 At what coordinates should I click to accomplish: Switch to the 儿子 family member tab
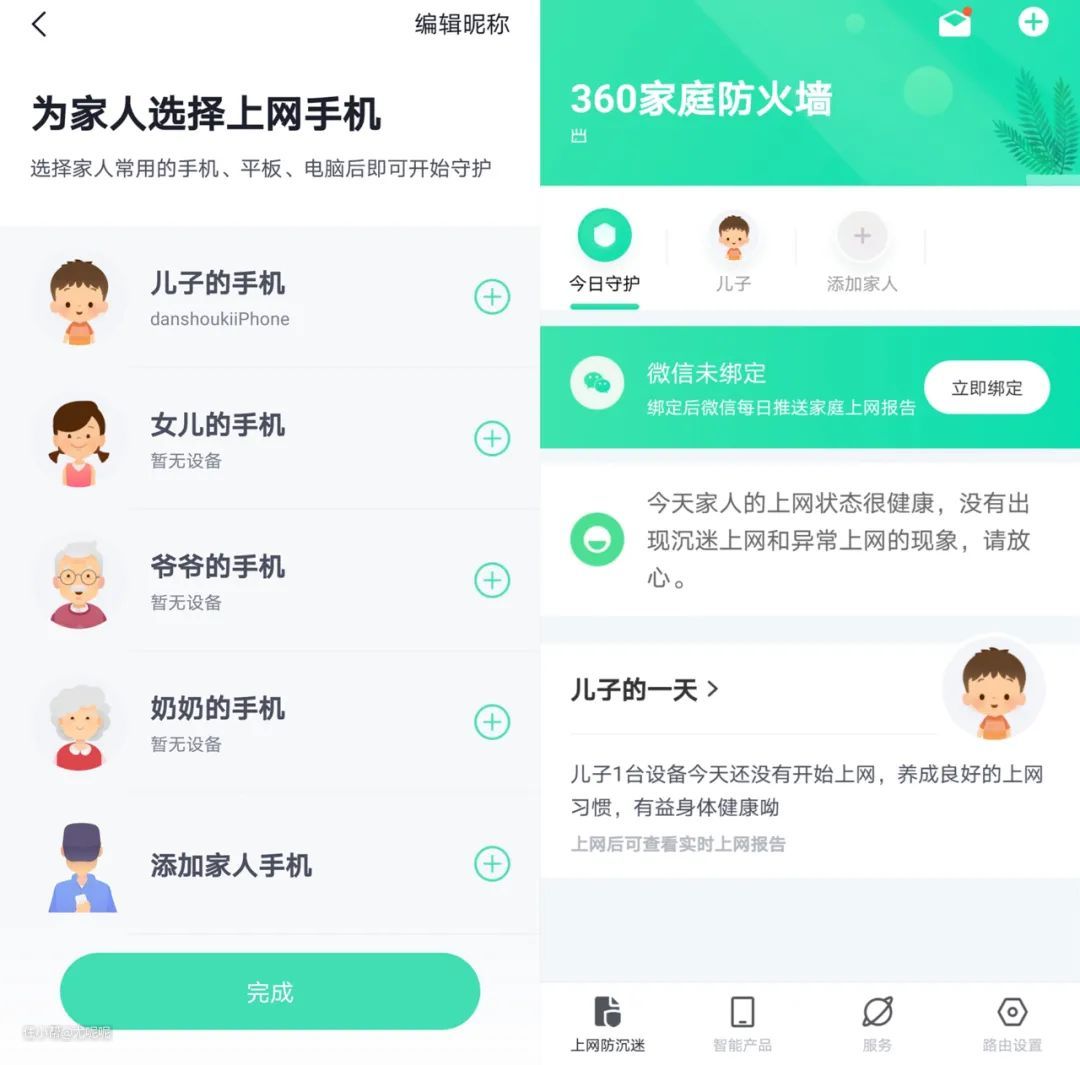coord(733,253)
